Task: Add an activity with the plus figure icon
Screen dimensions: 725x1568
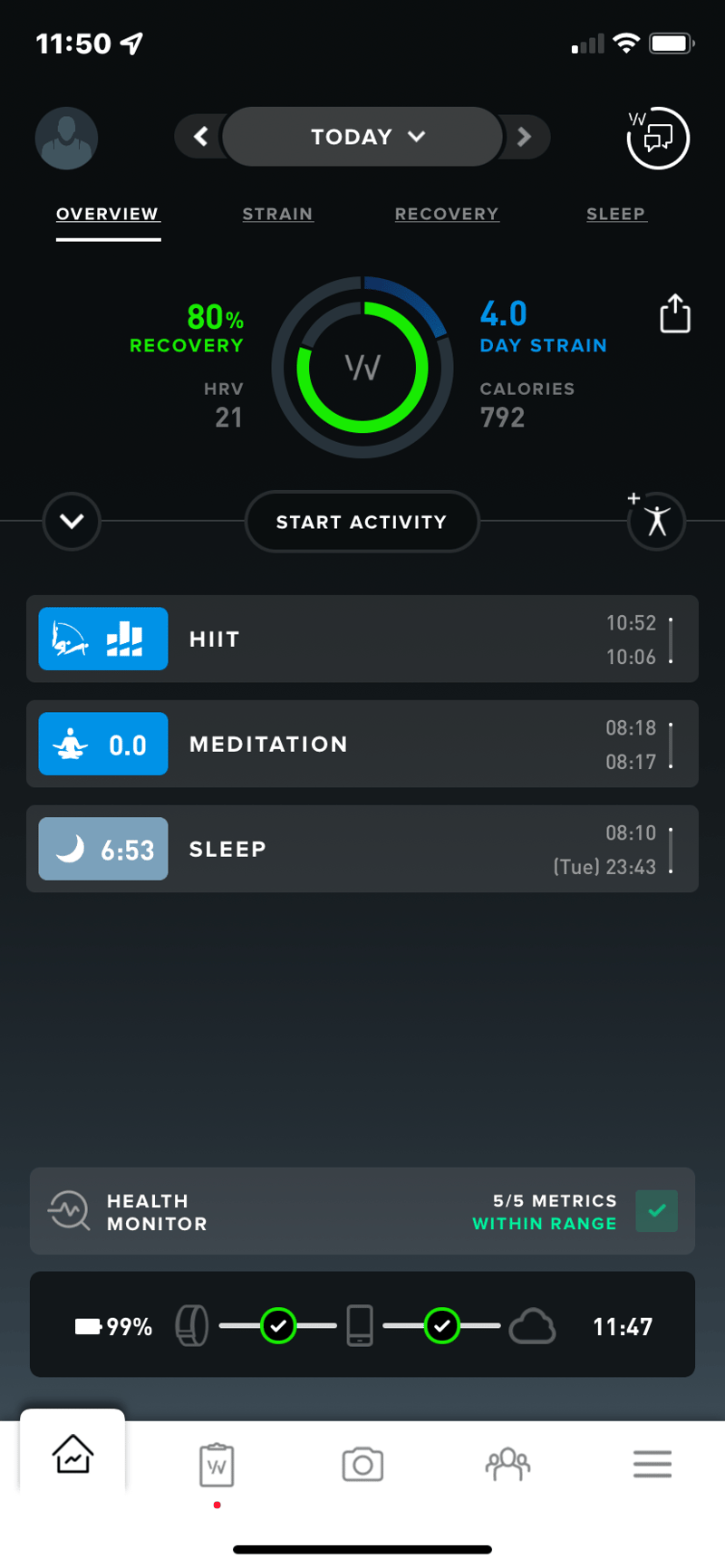Action: pyautogui.click(x=655, y=520)
